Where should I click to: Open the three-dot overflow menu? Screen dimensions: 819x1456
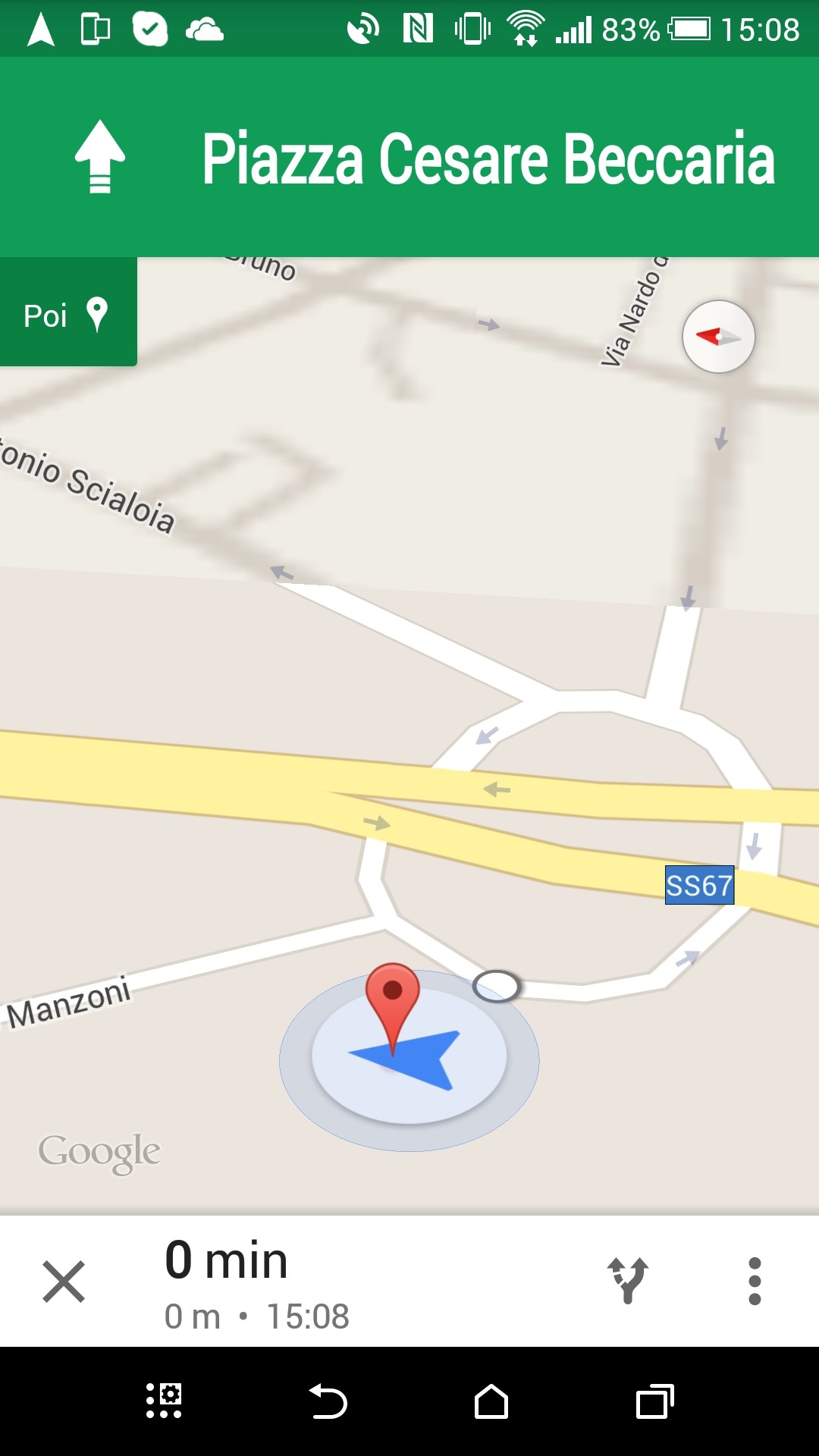pos(755,1281)
